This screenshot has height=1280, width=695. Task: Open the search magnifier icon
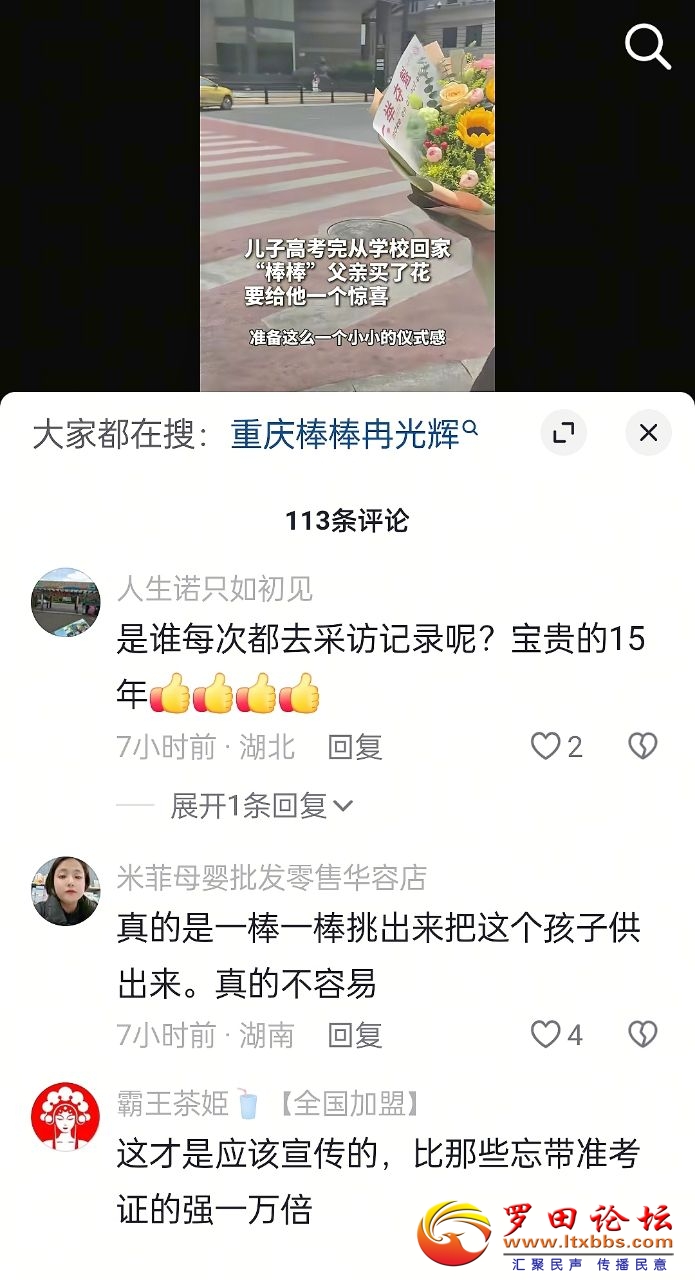click(647, 46)
